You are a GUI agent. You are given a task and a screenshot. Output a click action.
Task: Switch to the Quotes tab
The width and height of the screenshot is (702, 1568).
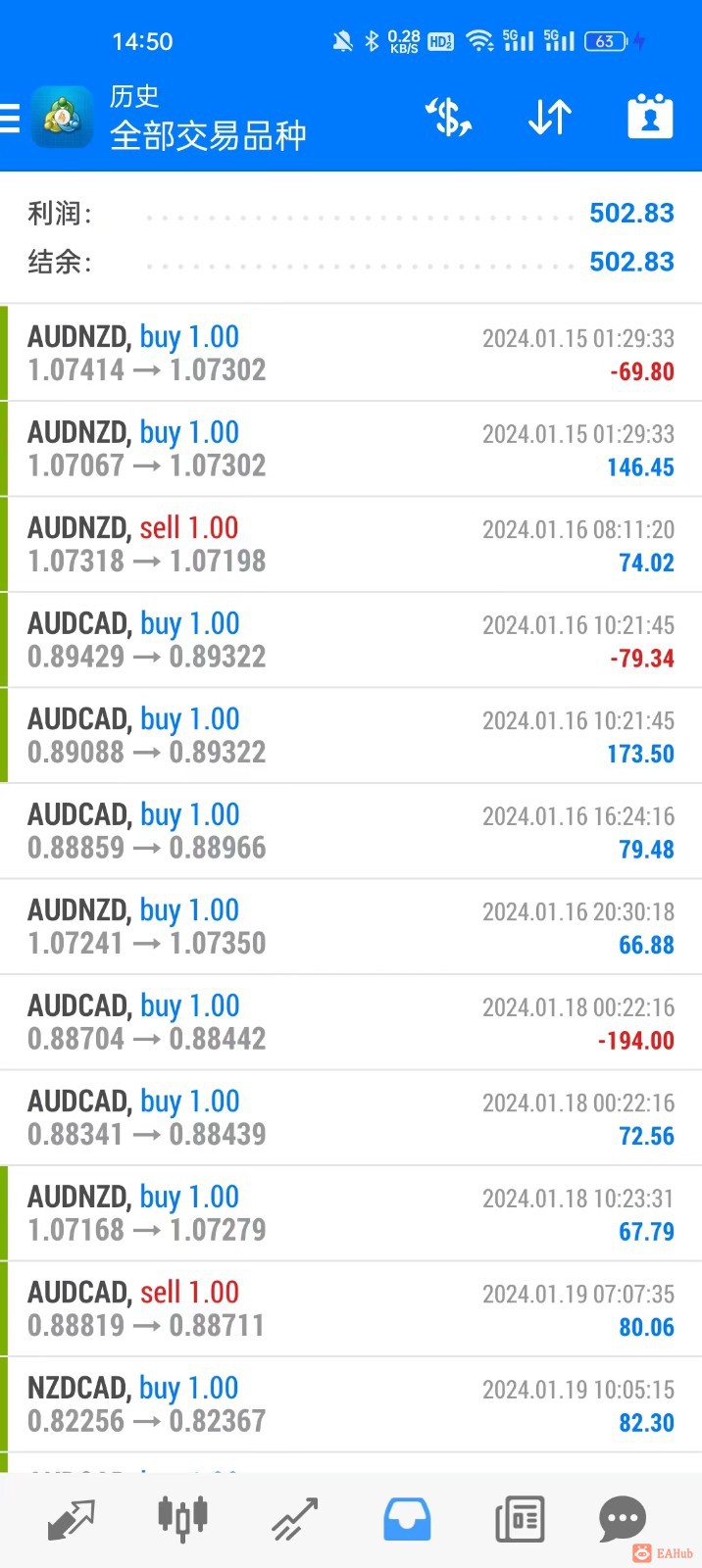72,1519
